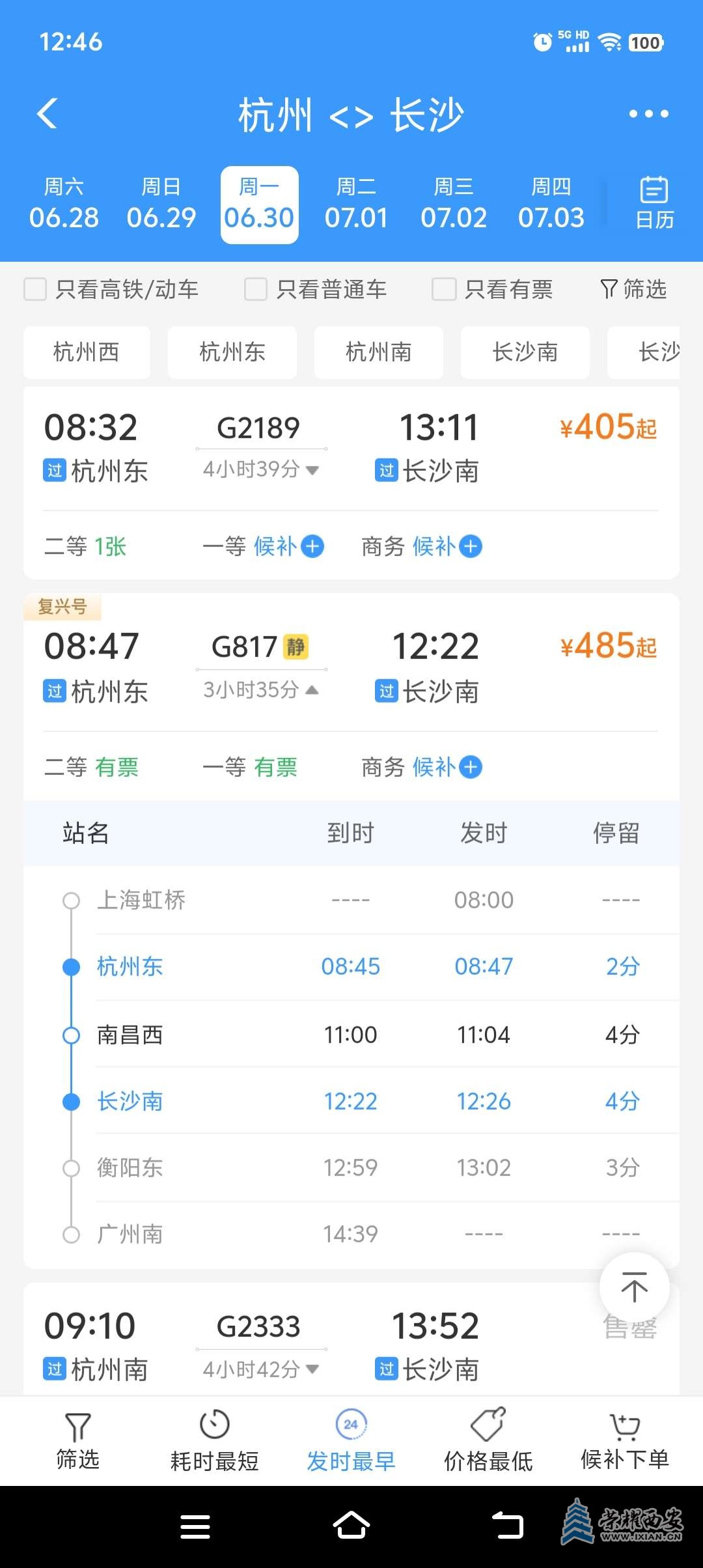Filter by the 杭州西 station chip
703x1568 pixels.
(x=87, y=352)
